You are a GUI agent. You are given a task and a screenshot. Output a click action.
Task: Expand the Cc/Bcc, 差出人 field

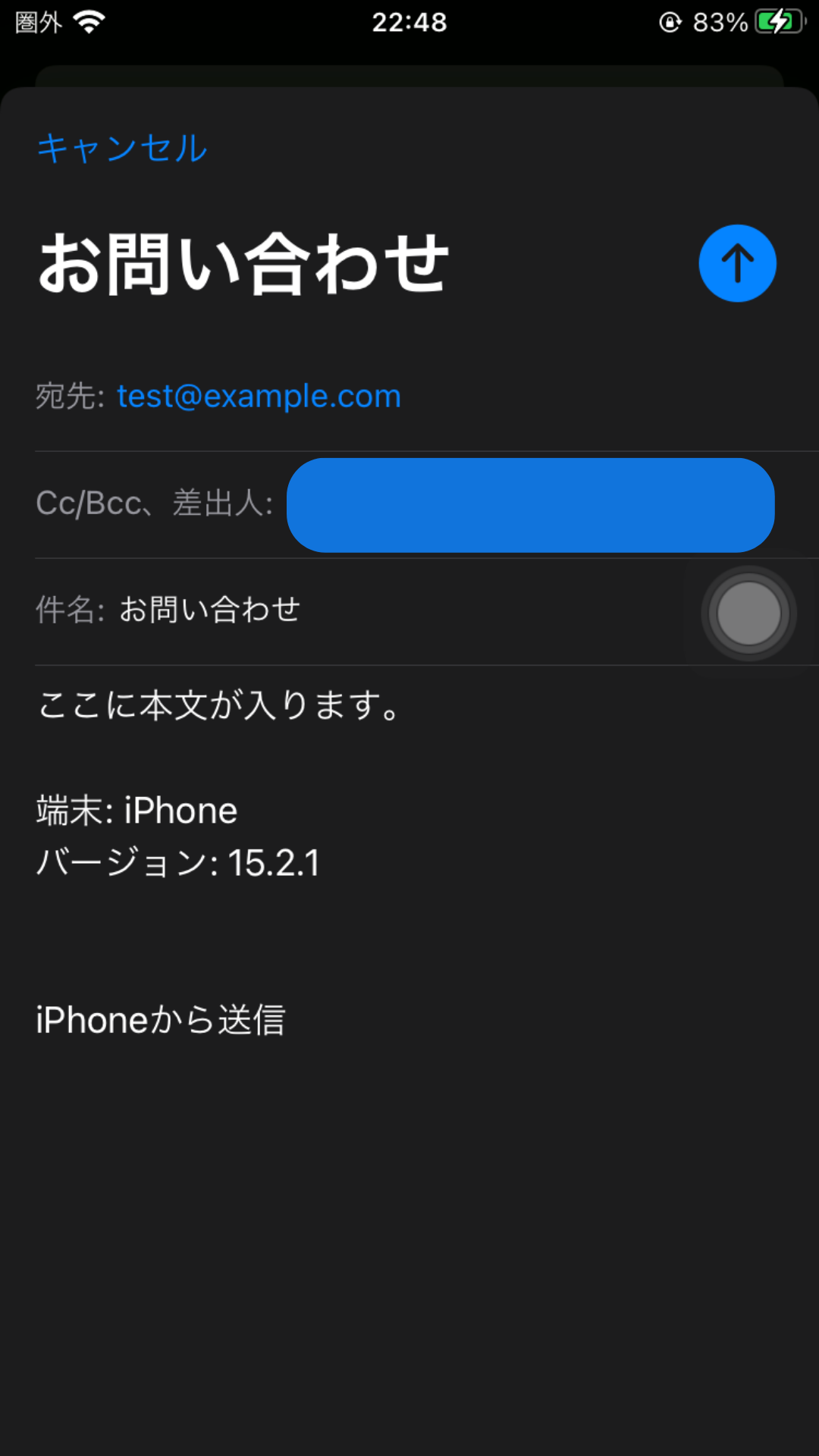coord(409,505)
